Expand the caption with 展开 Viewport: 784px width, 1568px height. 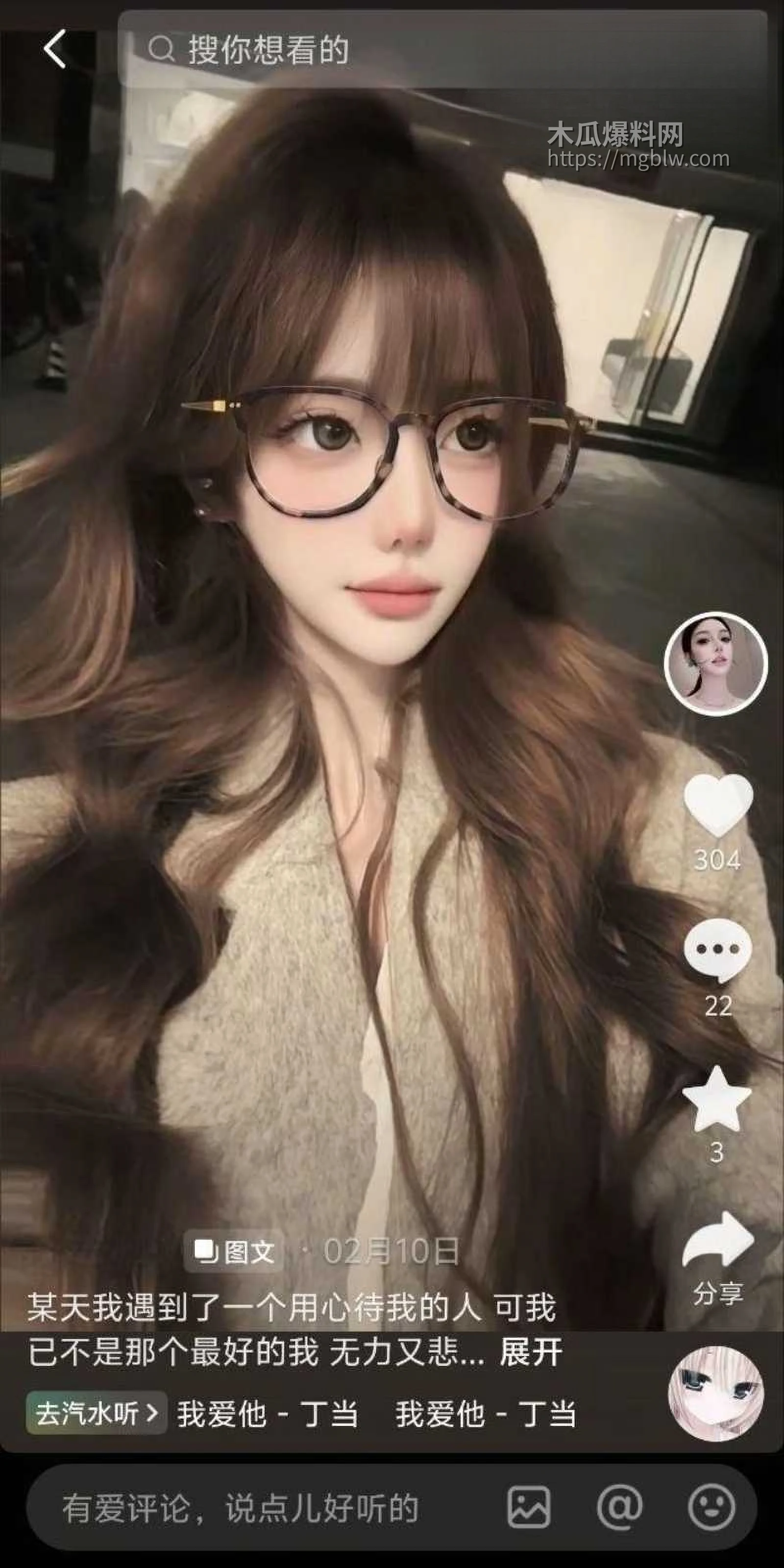[x=531, y=1353]
